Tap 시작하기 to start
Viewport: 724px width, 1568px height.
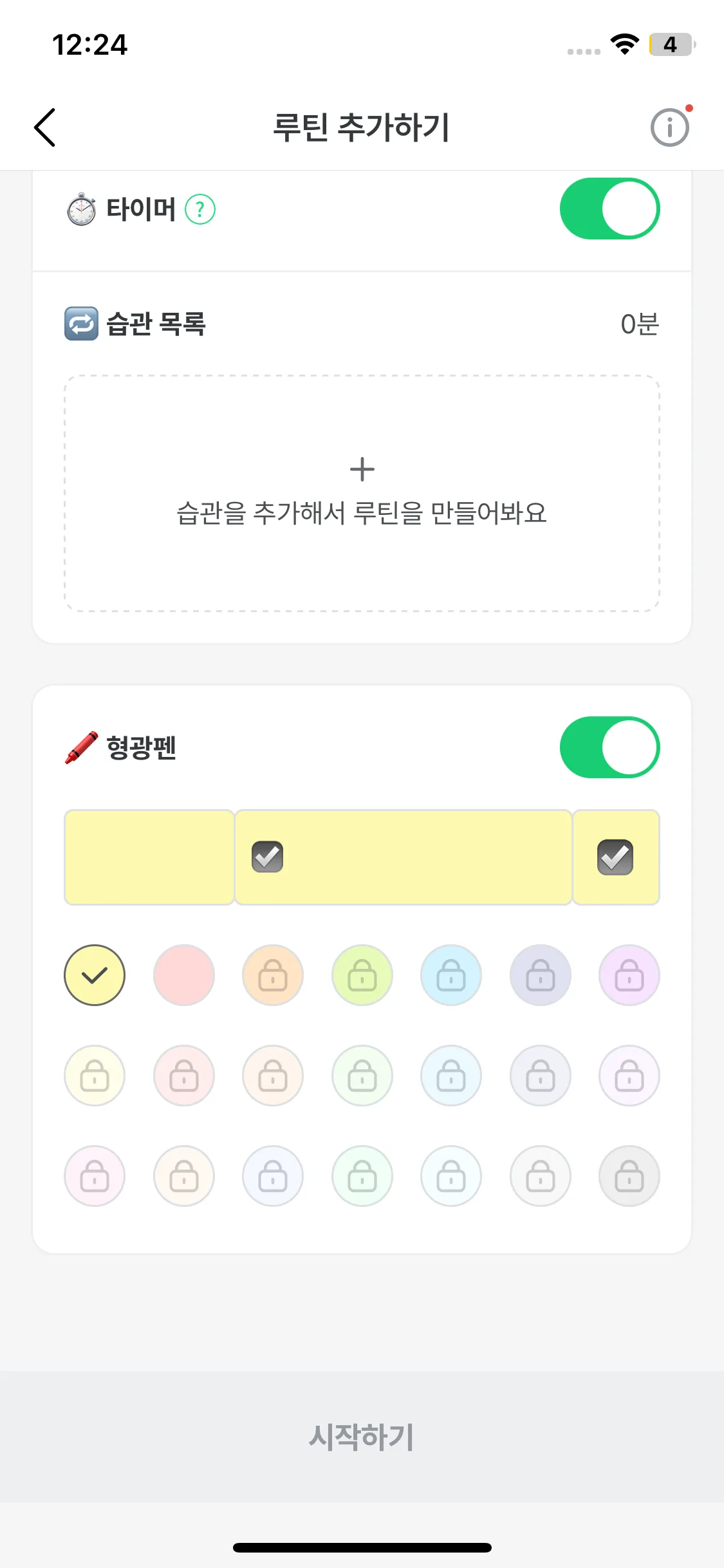[362, 1437]
